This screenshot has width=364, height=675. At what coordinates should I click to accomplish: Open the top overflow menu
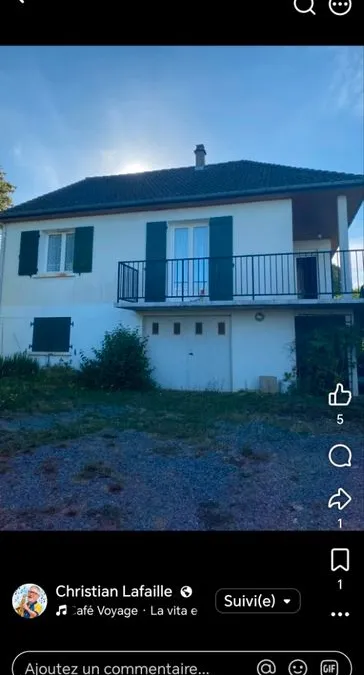(x=340, y=6)
